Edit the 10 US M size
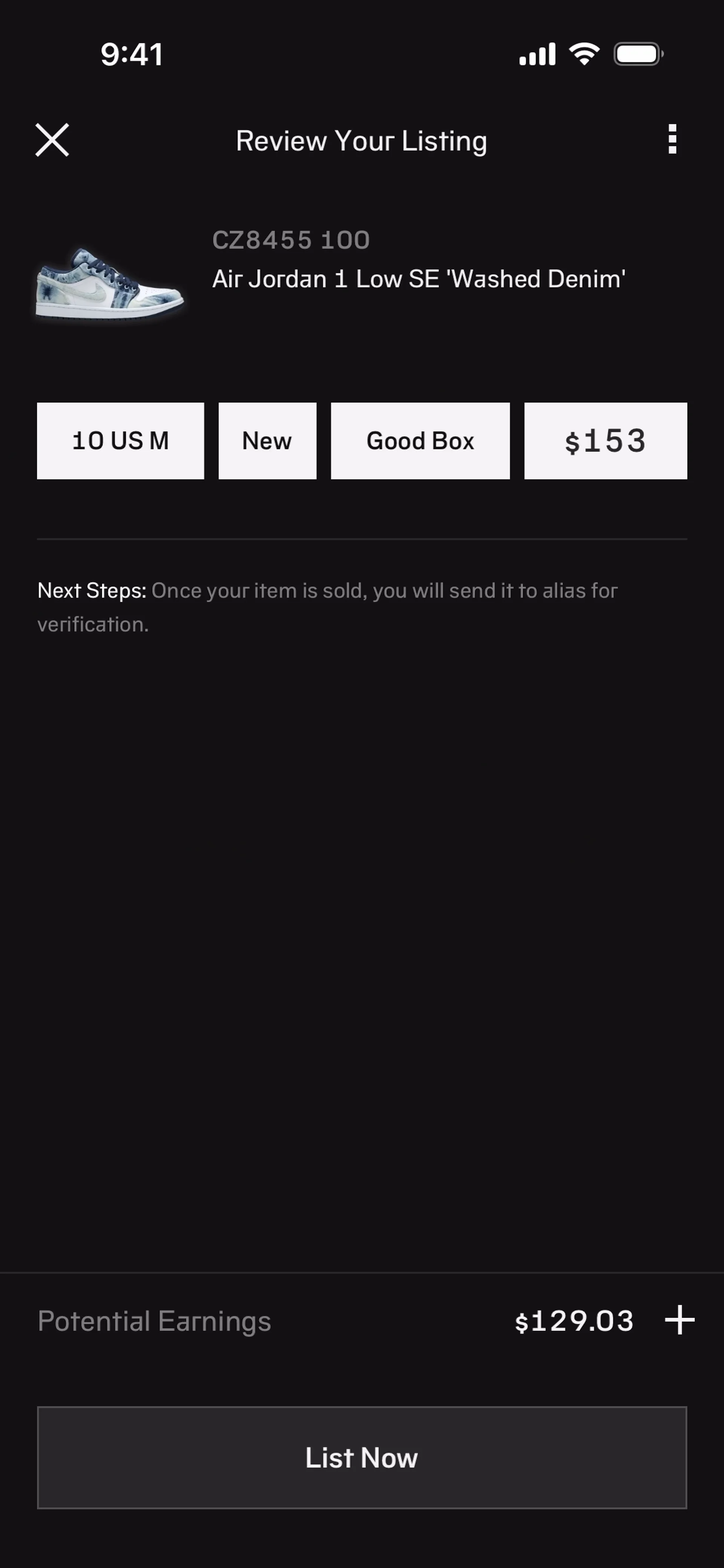Screen dimensions: 724x1568 tap(120, 441)
